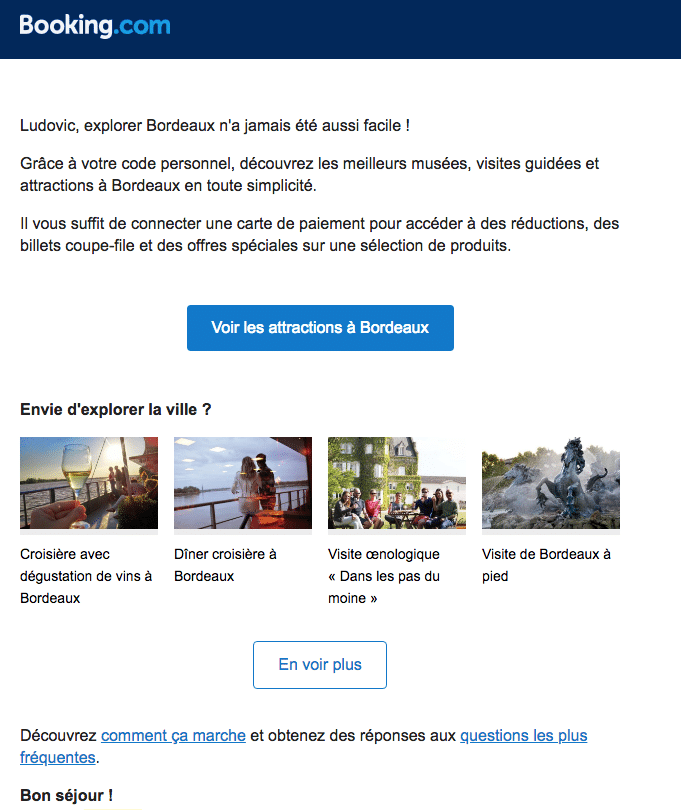
Task: Open Visite de Bordeaux à pied card
Action: [551, 483]
